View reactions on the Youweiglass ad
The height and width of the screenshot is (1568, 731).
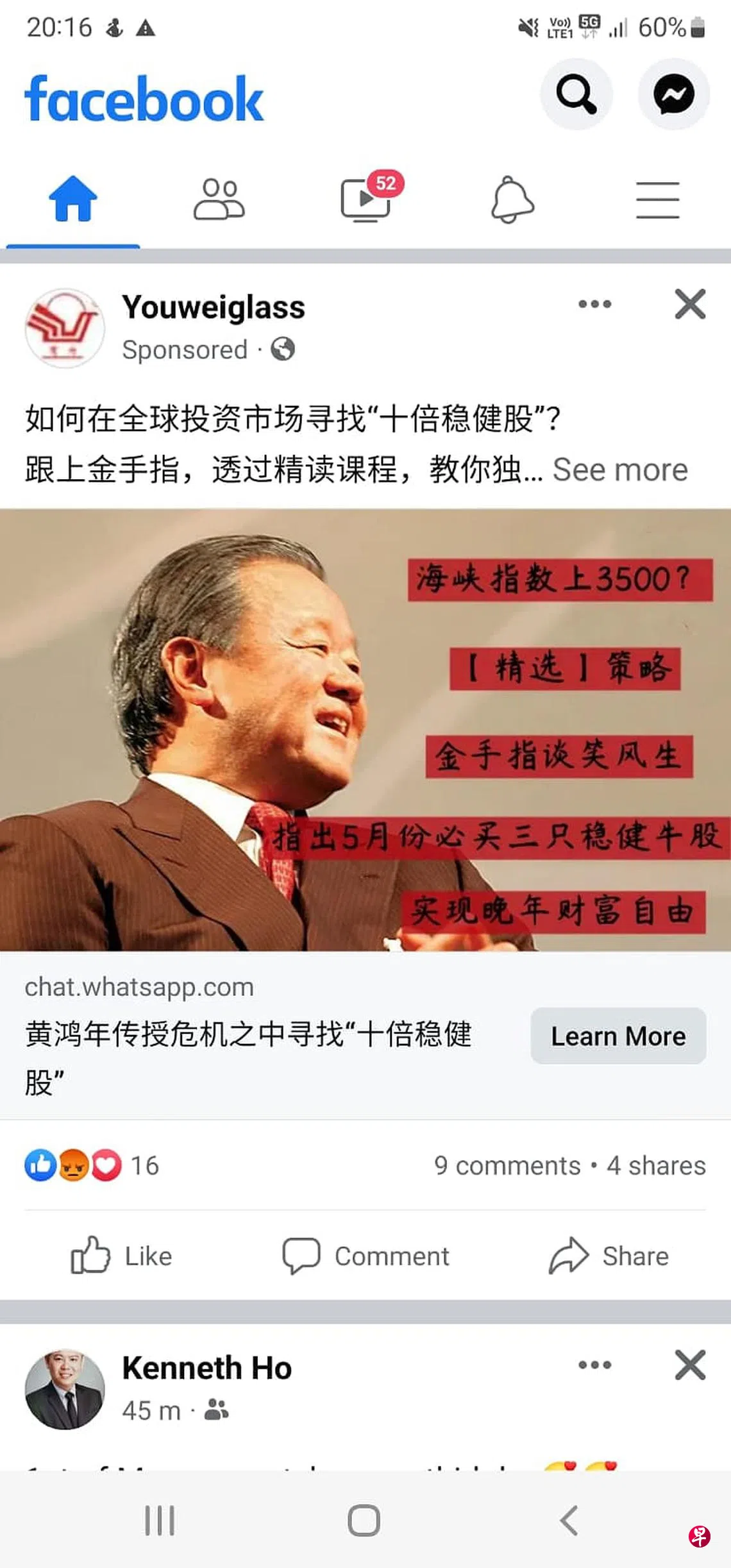(x=91, y=1165)
